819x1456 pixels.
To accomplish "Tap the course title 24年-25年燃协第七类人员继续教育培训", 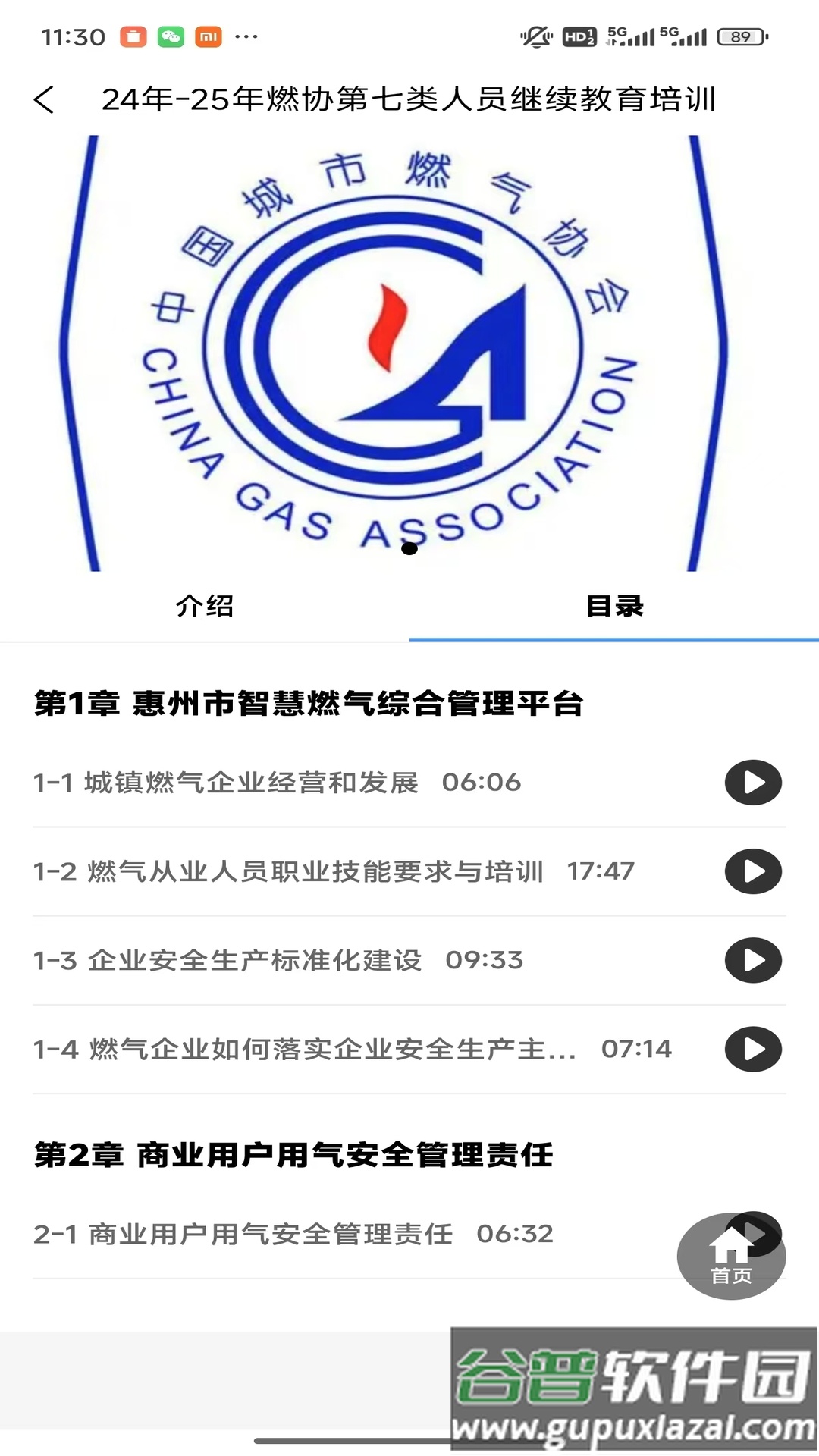I will coord(412,99).
